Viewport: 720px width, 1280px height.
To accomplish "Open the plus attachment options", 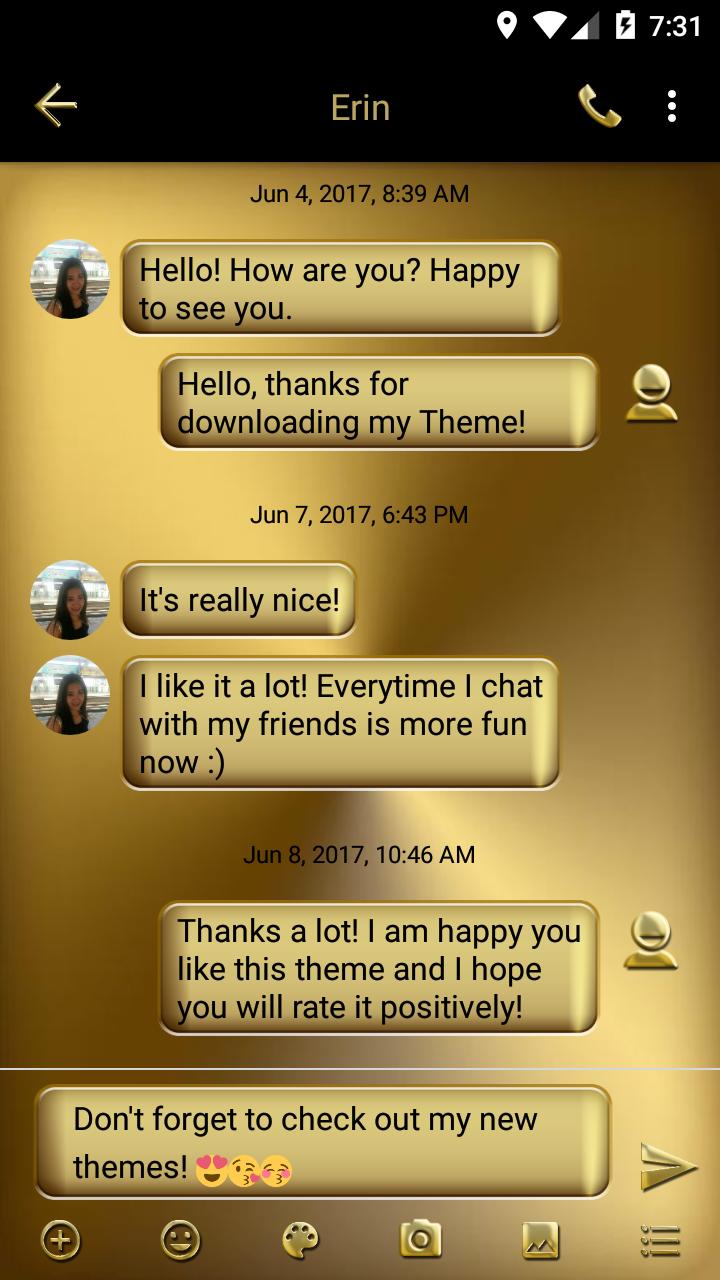I will click(60, 1241).
